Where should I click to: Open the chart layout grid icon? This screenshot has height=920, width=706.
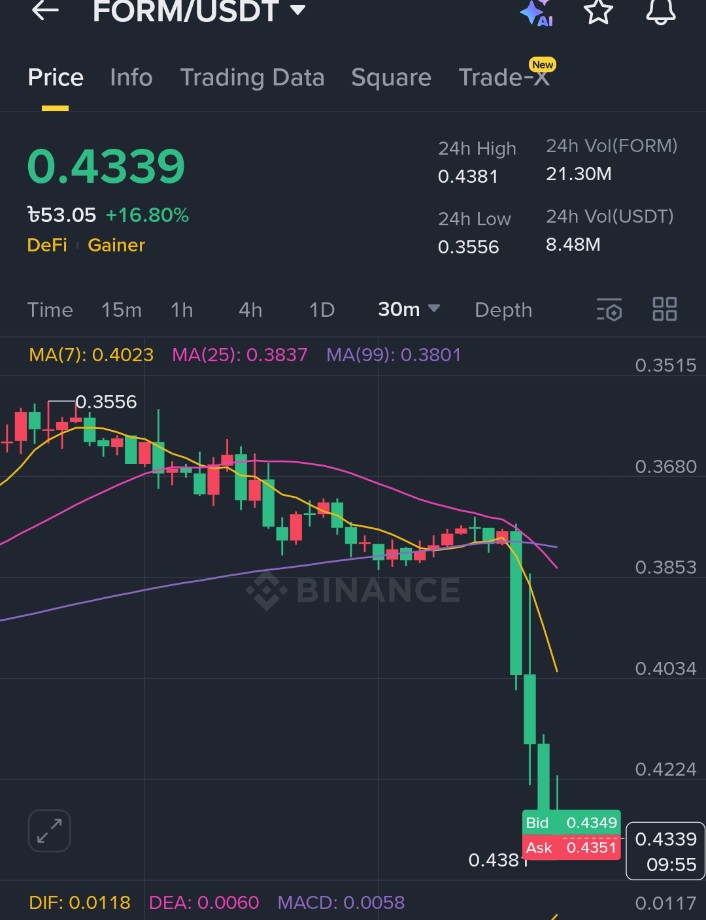(x=665, y=309)
